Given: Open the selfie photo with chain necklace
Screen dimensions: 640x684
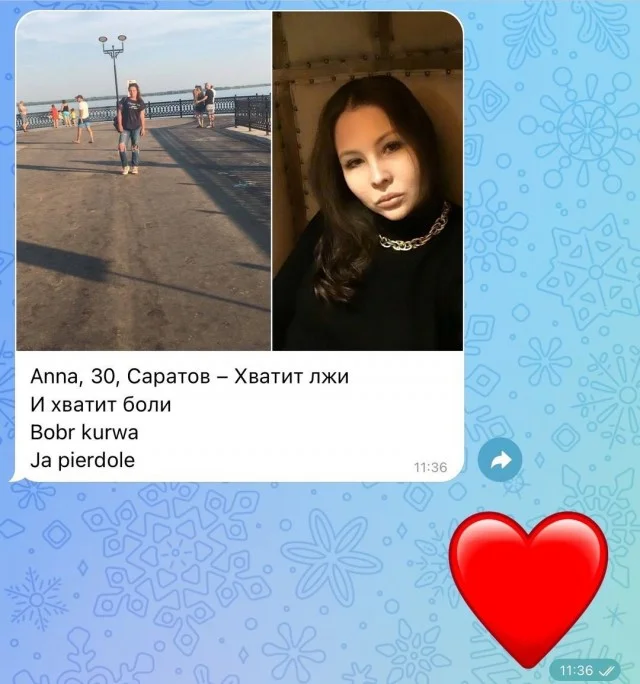Looking at the screenshot, I should pyautogui.click(x=368, y=181).
